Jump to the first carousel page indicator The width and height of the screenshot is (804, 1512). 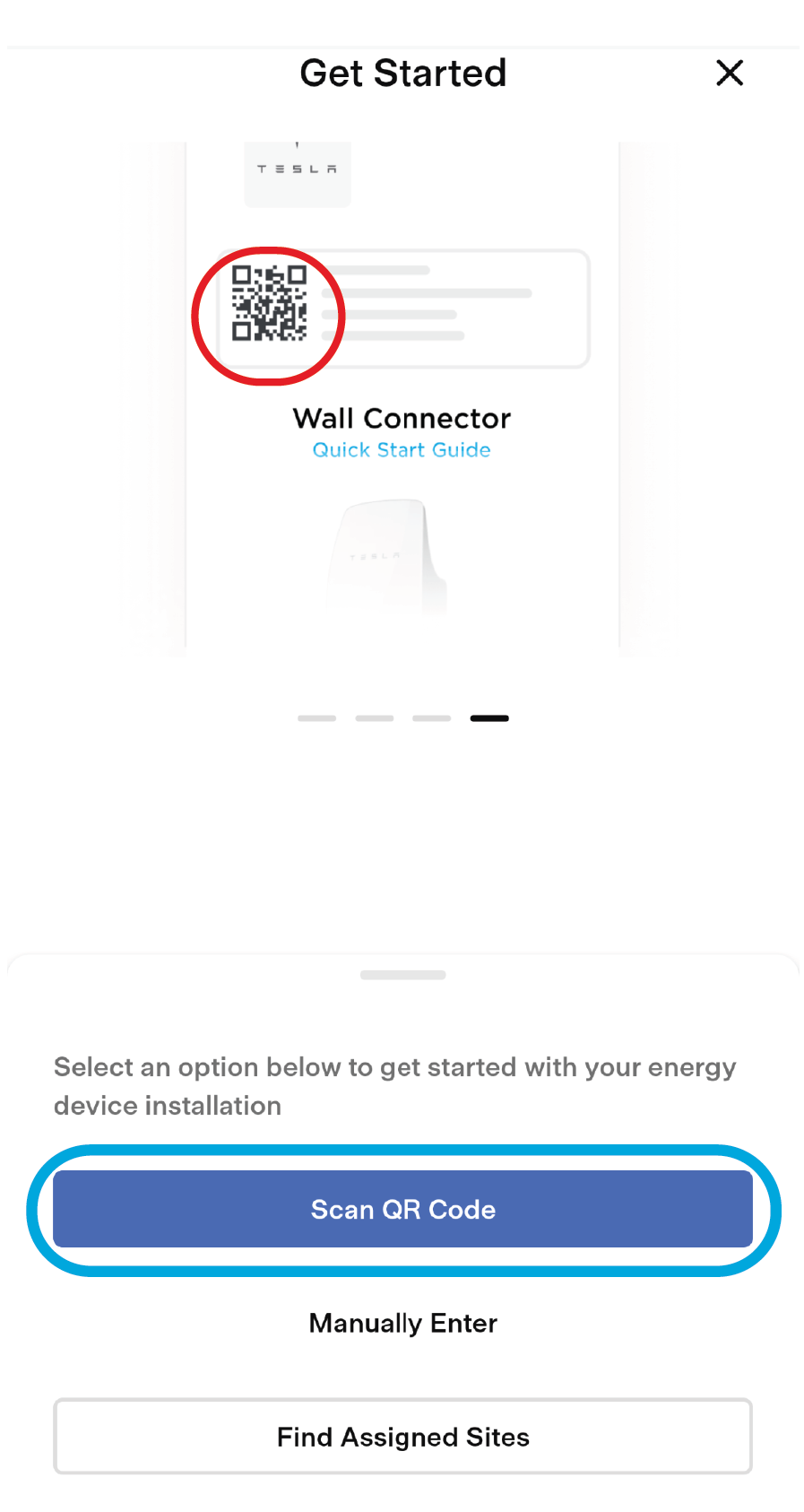point(317,718)
